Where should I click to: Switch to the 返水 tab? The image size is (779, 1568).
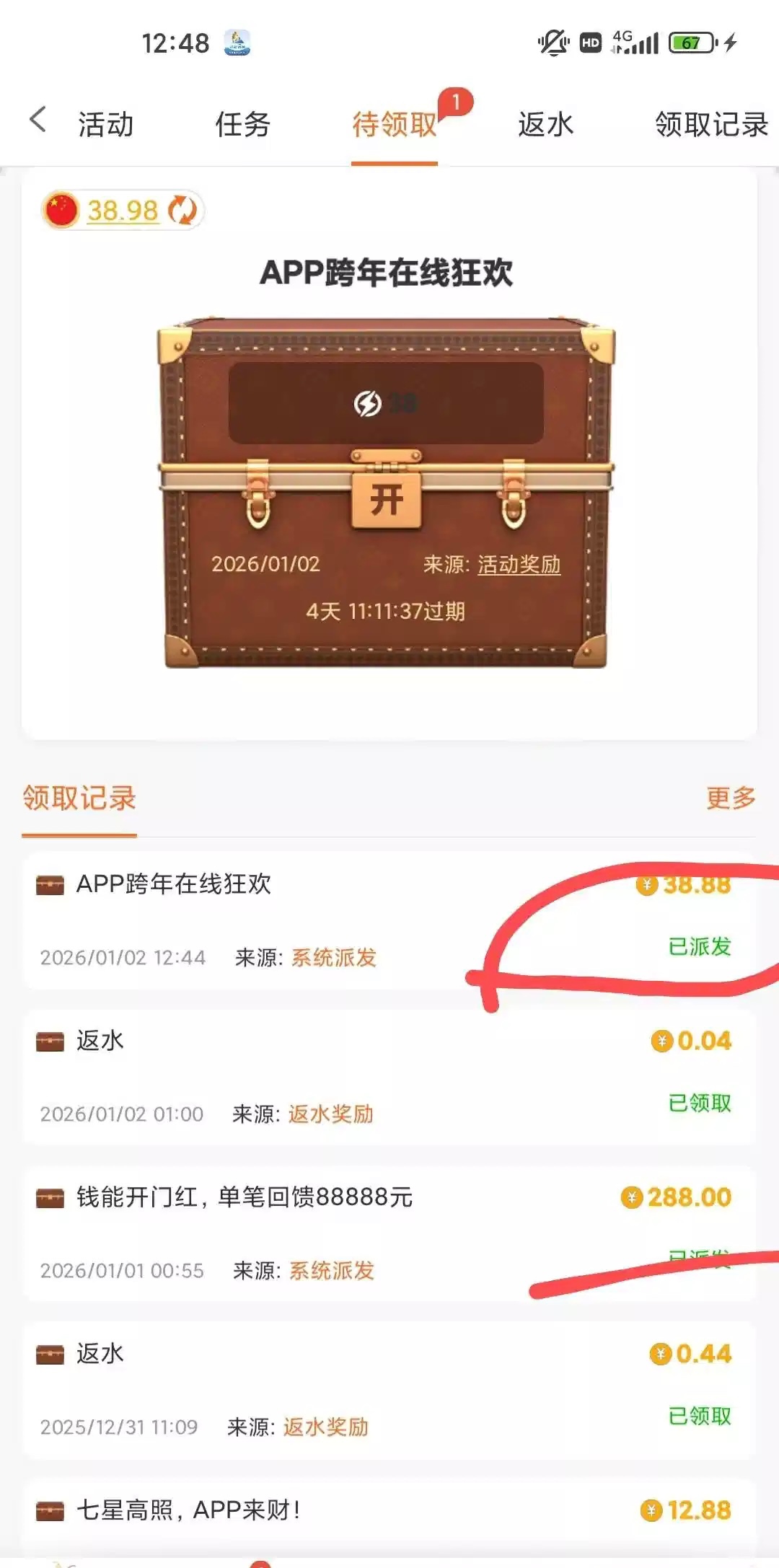(x=545, y=124)
